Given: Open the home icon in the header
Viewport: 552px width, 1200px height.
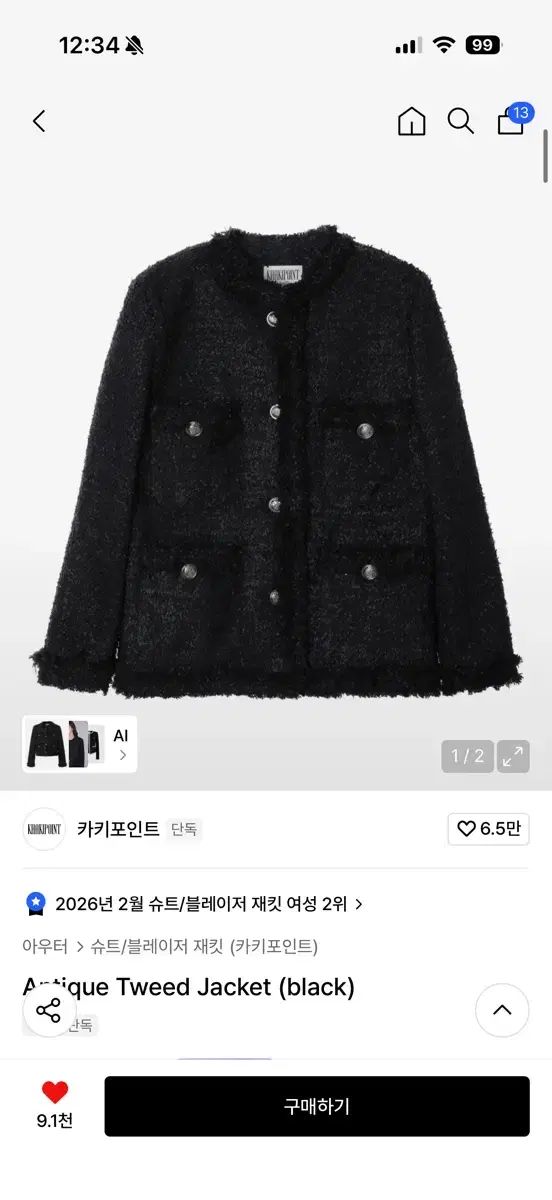Looking at the screenshot, I should tap(412, 121).
